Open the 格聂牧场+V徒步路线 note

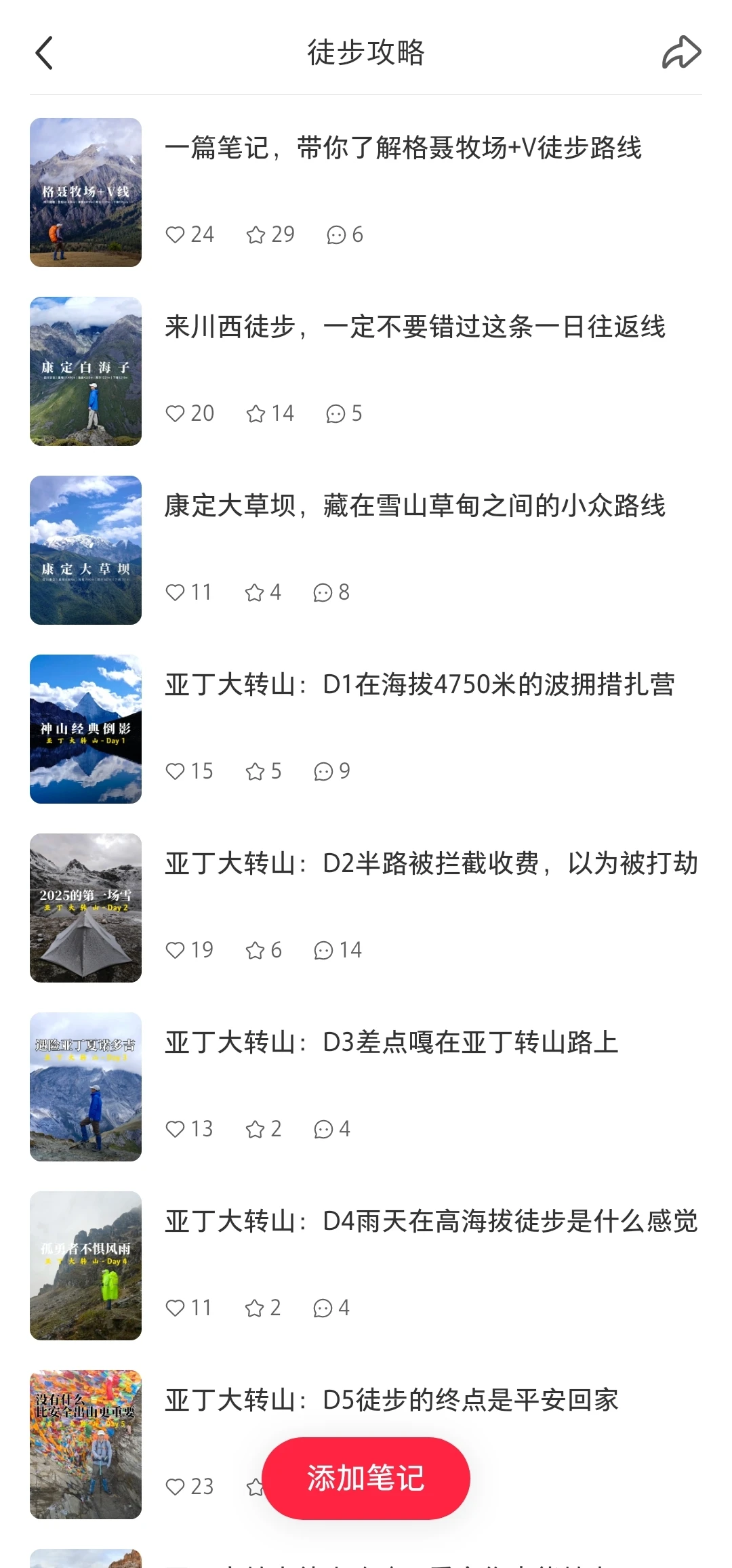403,148
